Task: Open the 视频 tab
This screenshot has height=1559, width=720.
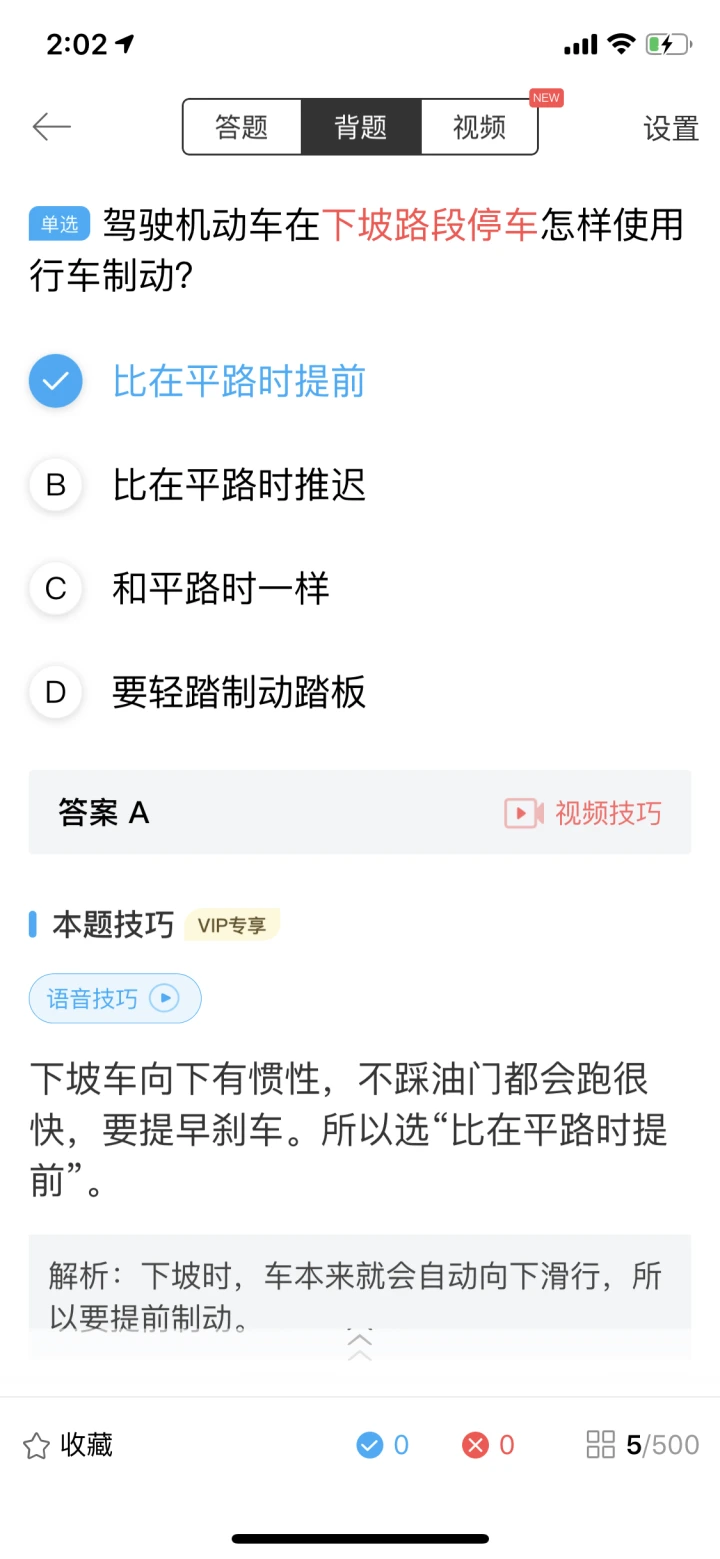Action: [479, 127]
